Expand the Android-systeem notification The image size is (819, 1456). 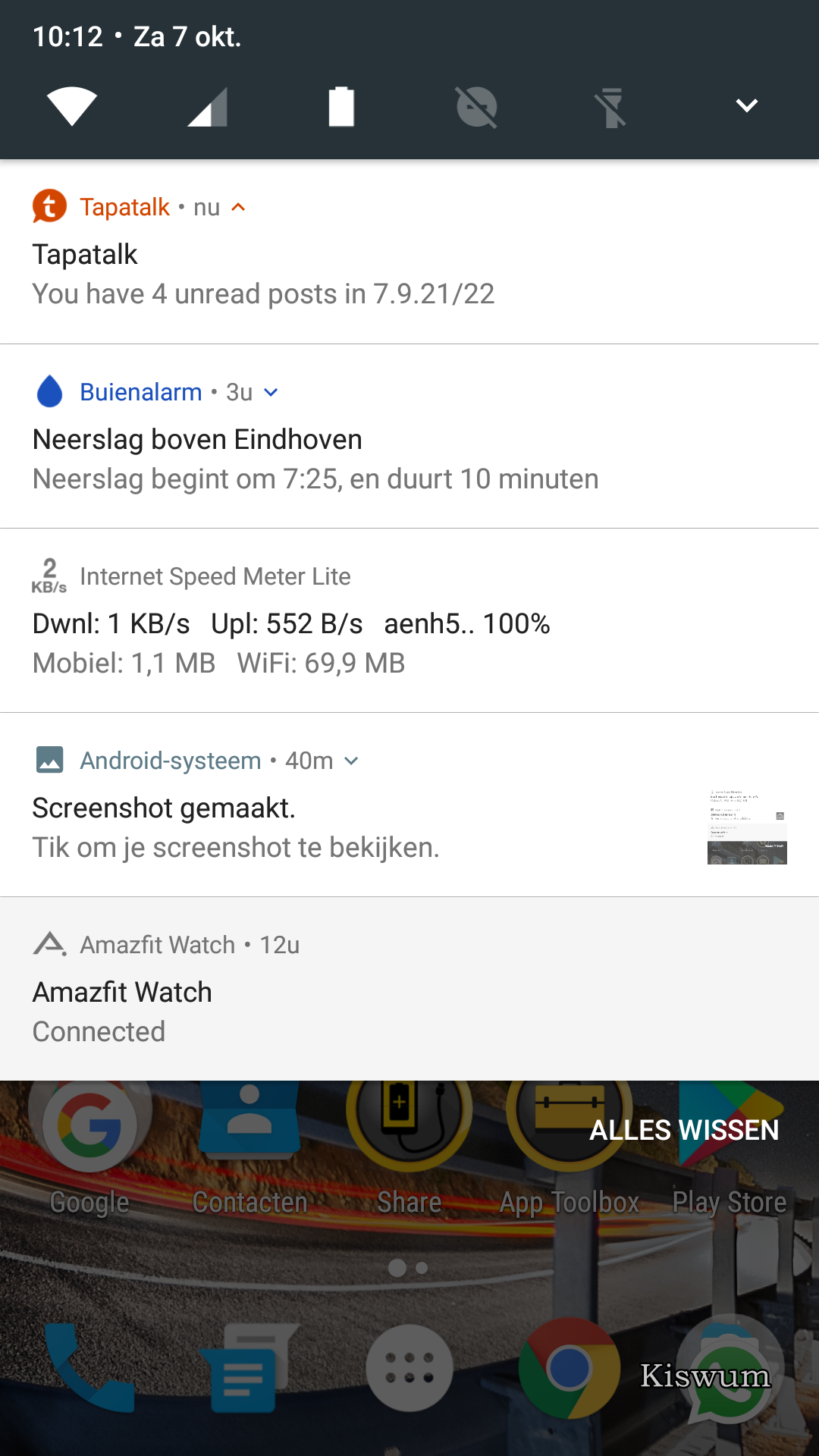[351, 761]
